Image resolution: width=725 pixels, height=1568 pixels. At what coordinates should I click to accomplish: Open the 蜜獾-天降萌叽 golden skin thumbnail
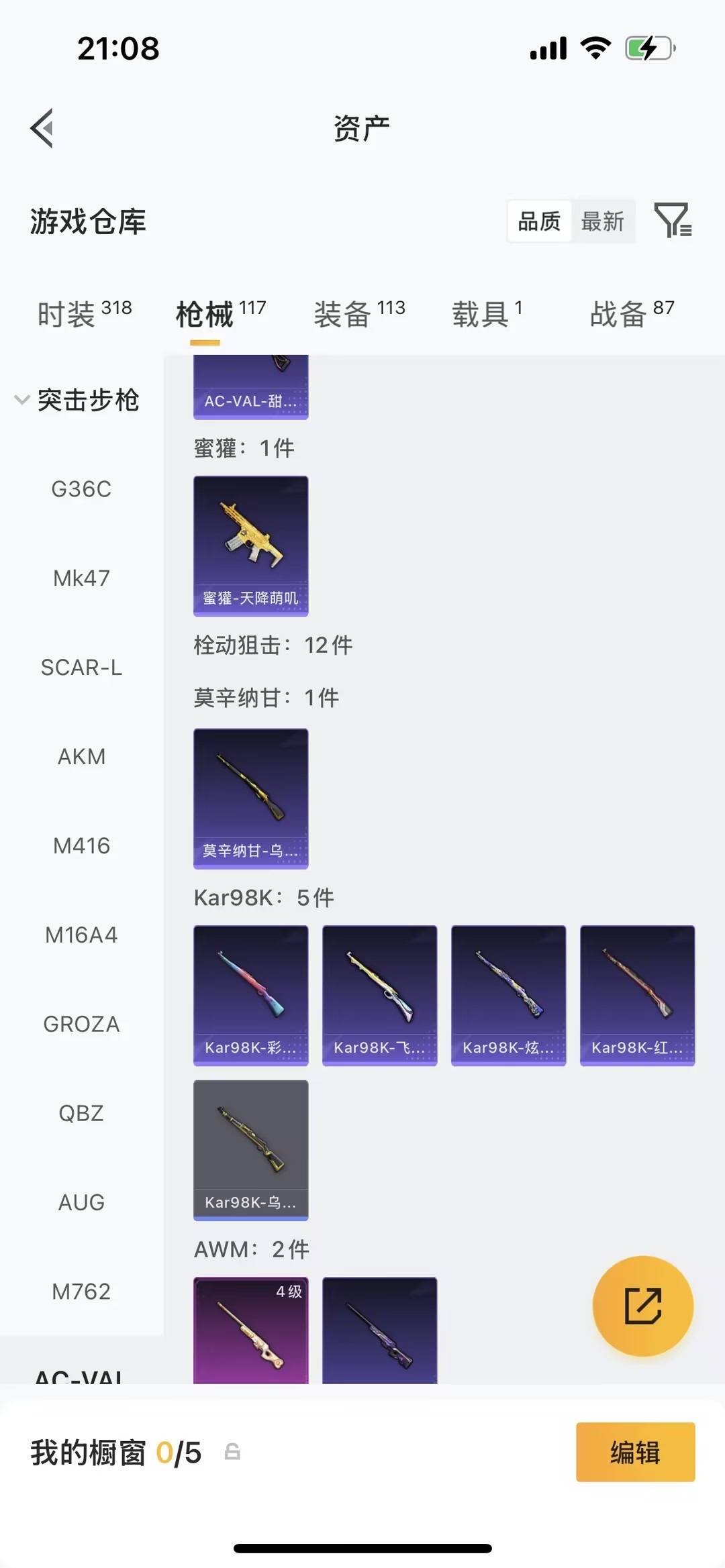point(250,545)
